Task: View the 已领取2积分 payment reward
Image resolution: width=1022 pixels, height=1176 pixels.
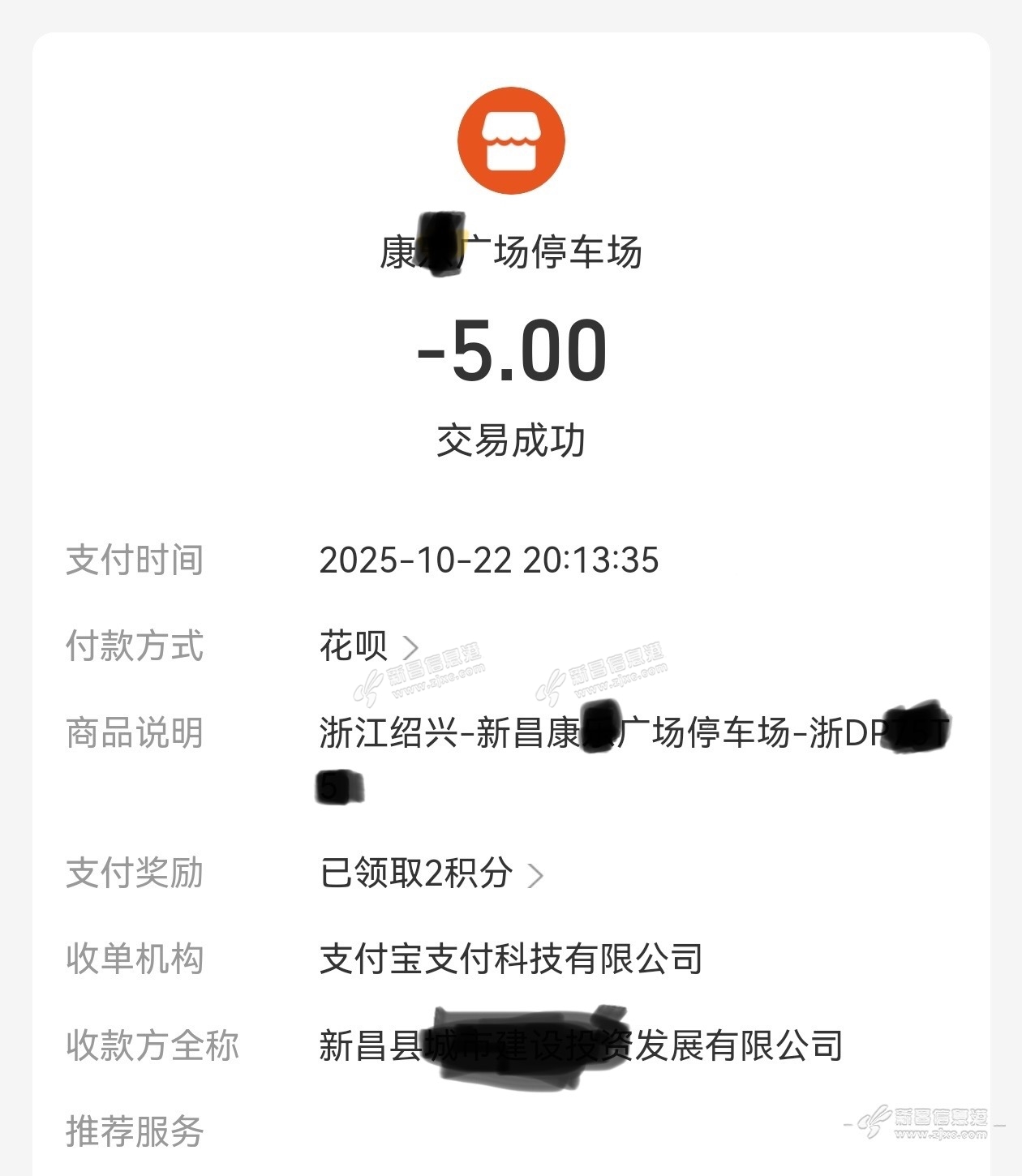Action: coord(431,873)
